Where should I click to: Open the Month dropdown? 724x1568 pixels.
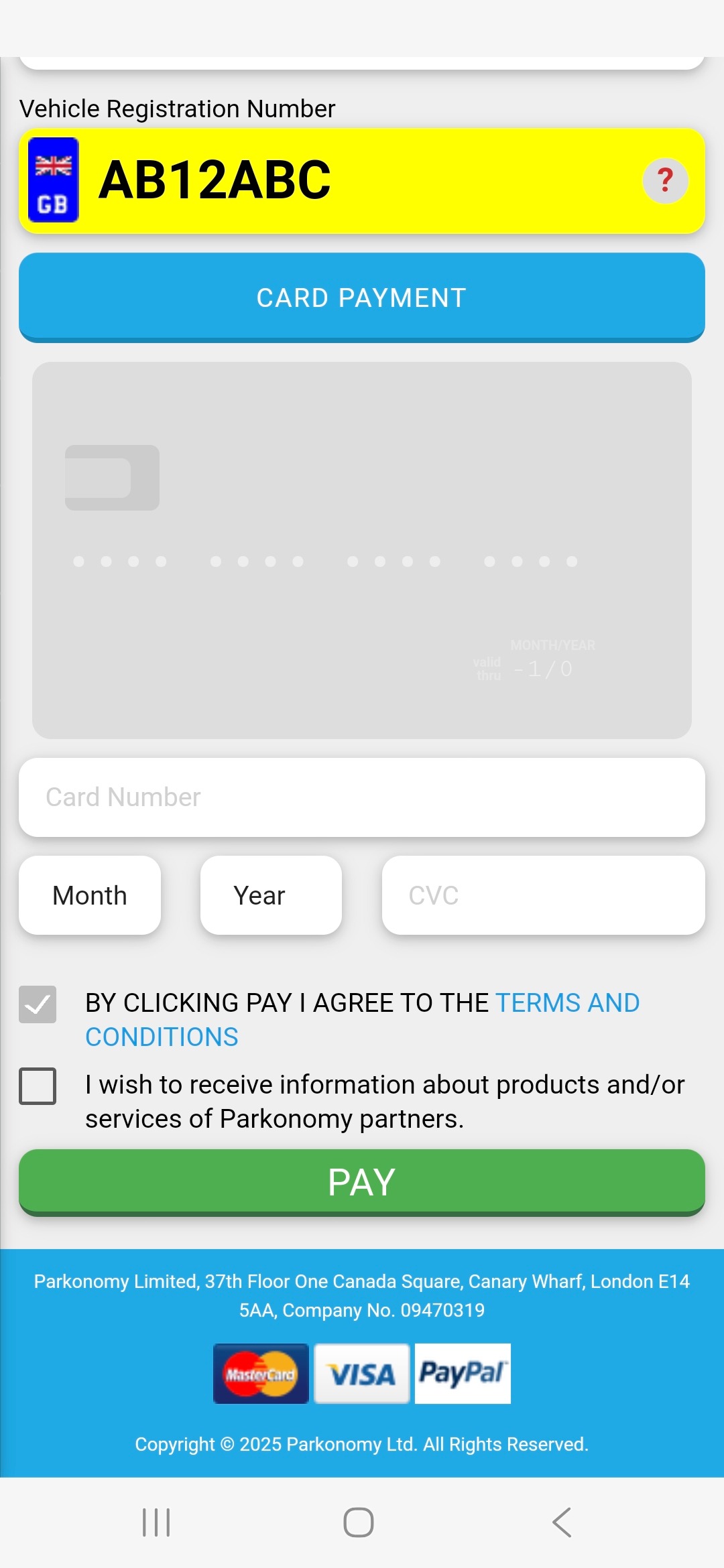tap(90, 895)
